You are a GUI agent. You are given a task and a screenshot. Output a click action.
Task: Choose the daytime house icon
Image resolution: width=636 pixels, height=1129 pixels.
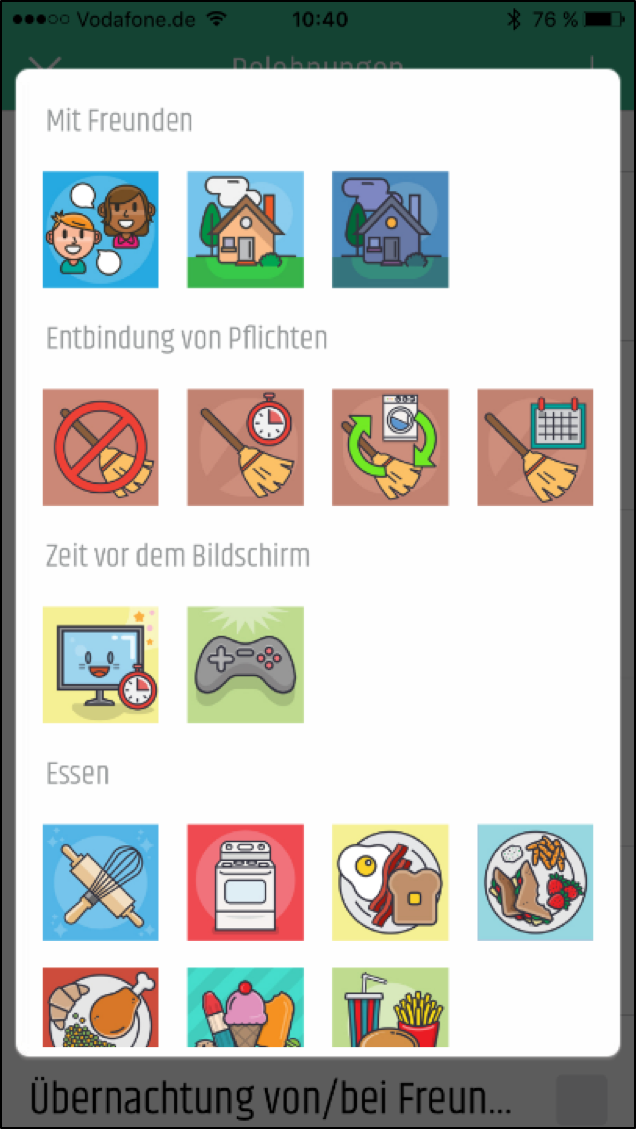click(245, 230)
